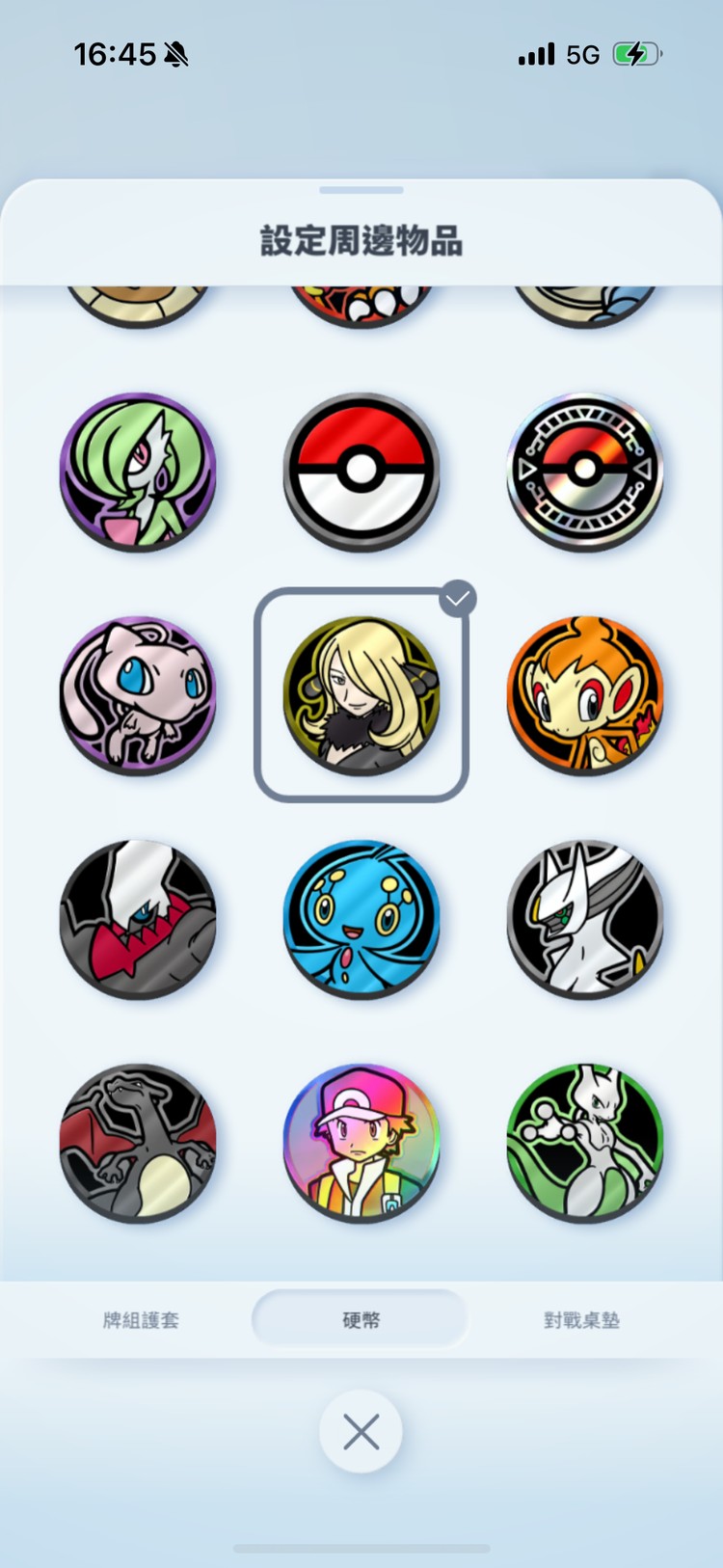
Task: Choose the Mewtwo coin
Action: [585, 1142]
